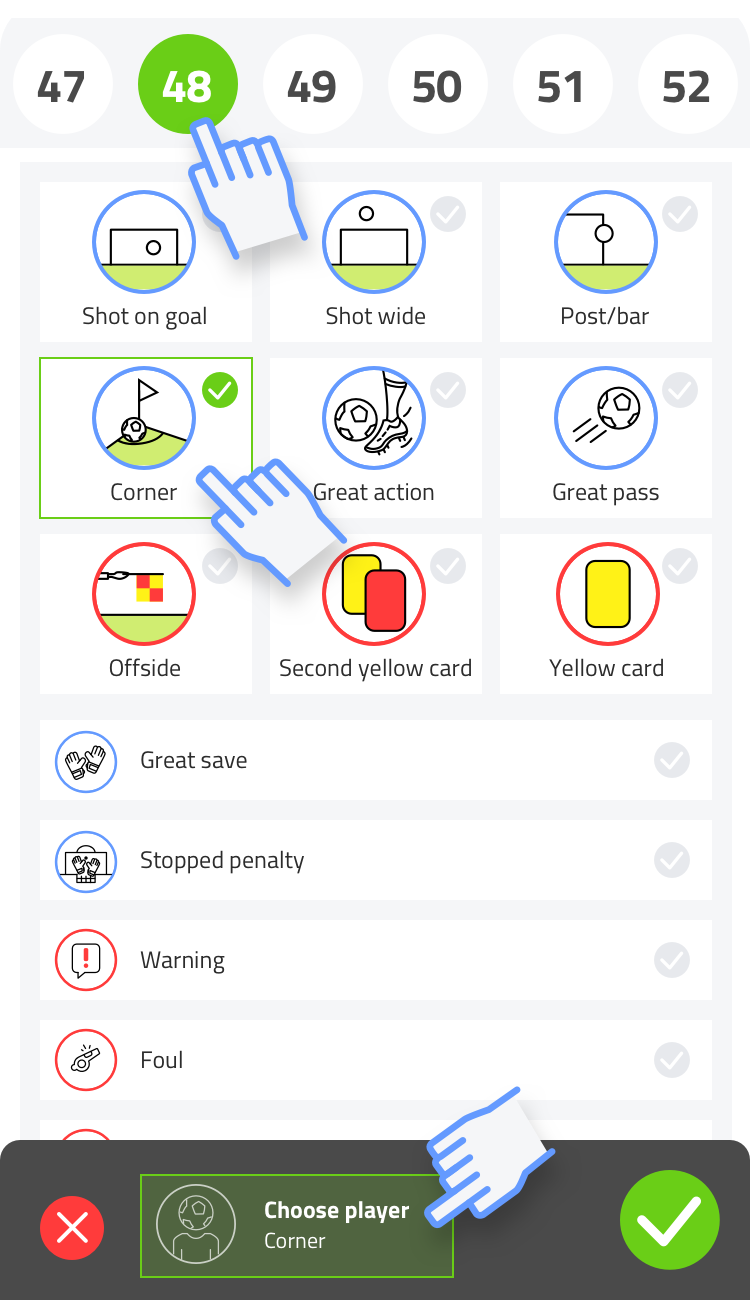Deselect the Corner event
This screenshot has width=750, height=1300.
pyautogui.click(x=146, y=438)
